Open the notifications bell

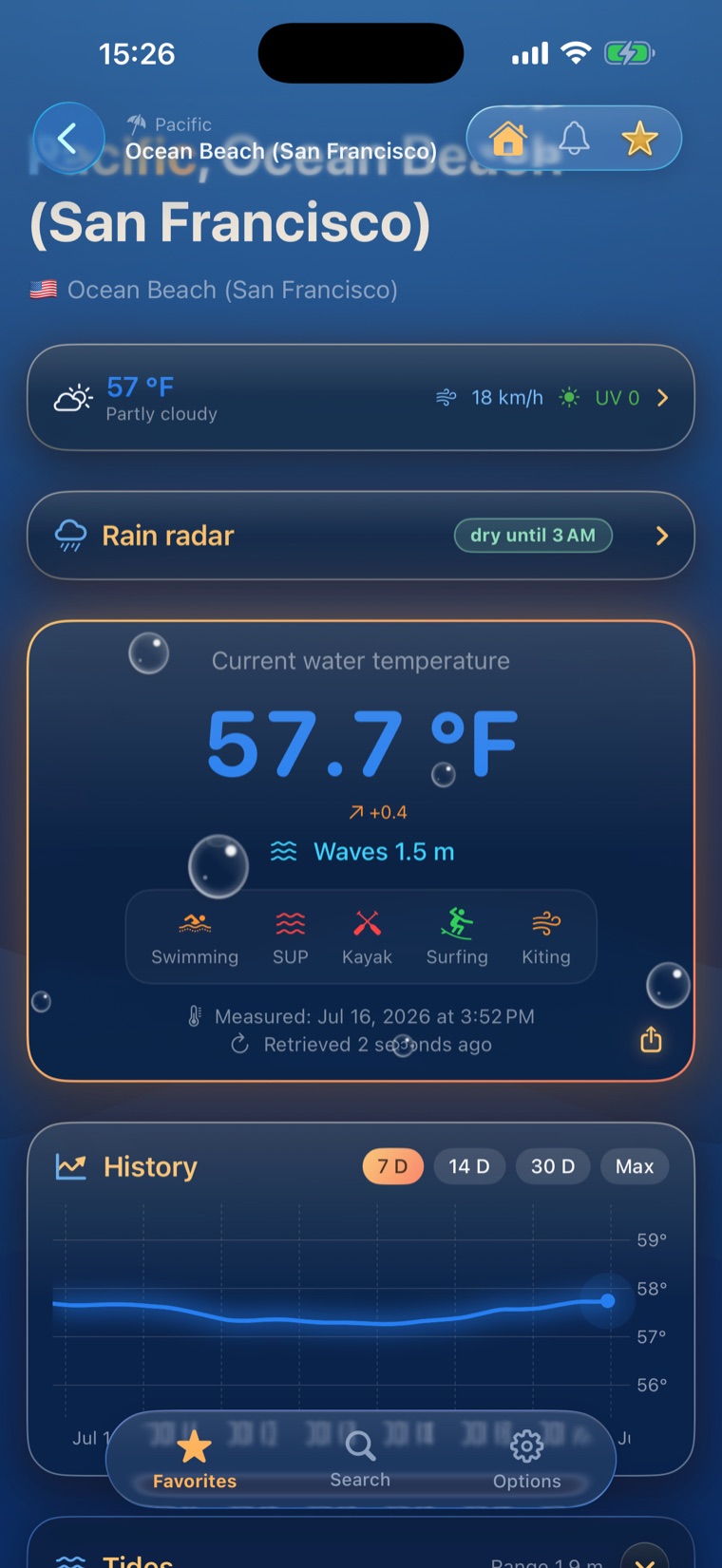pyautogui.click(x=574, y=139)
